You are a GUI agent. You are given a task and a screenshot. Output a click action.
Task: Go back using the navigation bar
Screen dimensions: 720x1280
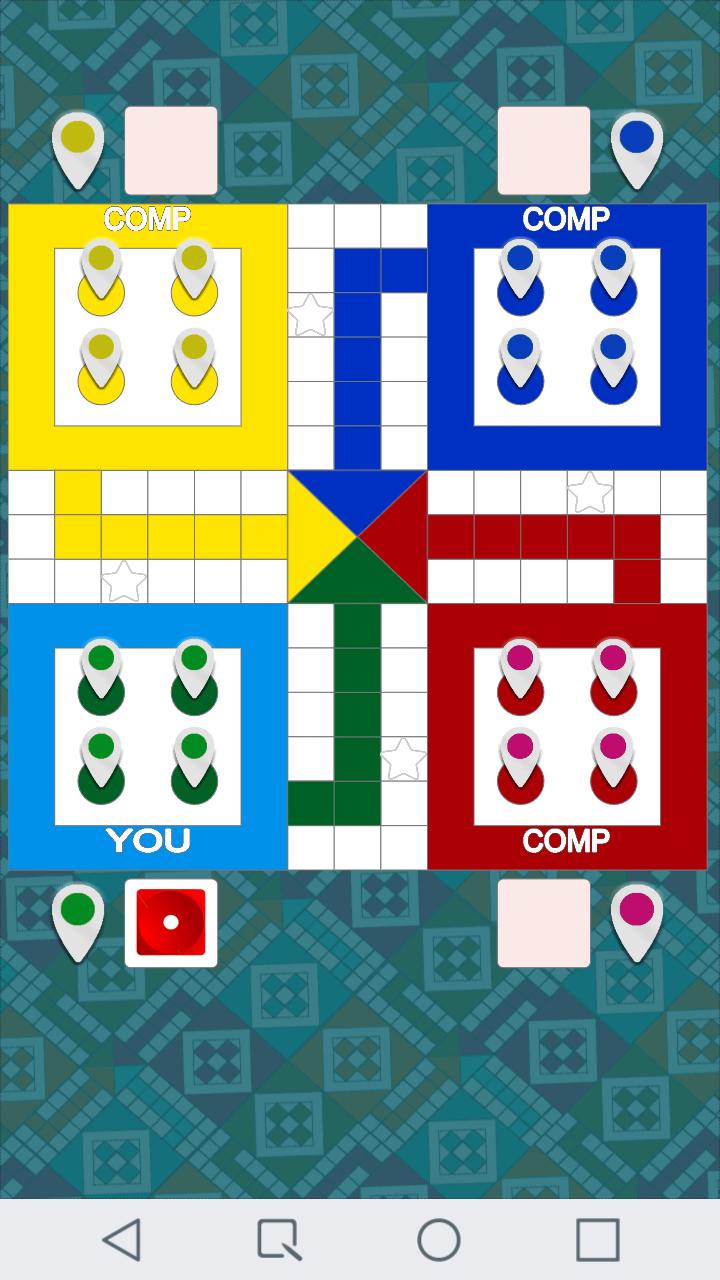(122, 1240)
